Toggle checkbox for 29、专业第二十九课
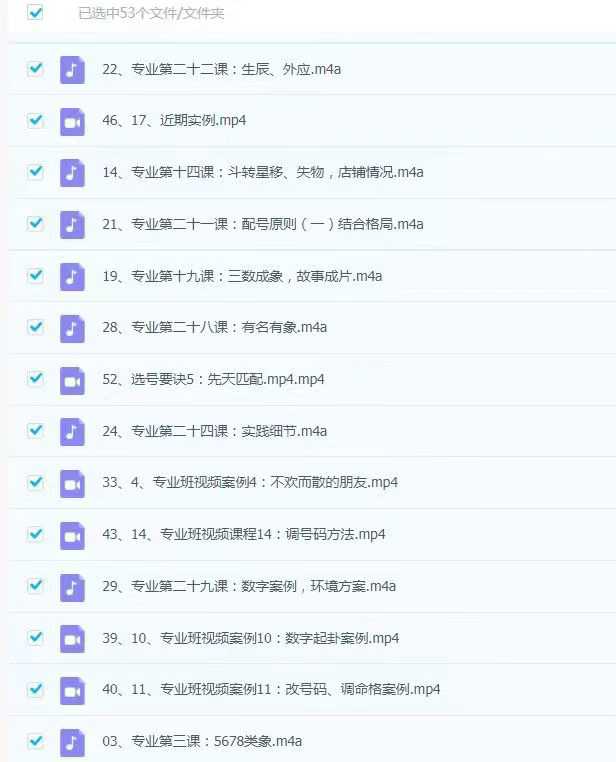Viewport: 616px width, 762px height. click(36, 586)
